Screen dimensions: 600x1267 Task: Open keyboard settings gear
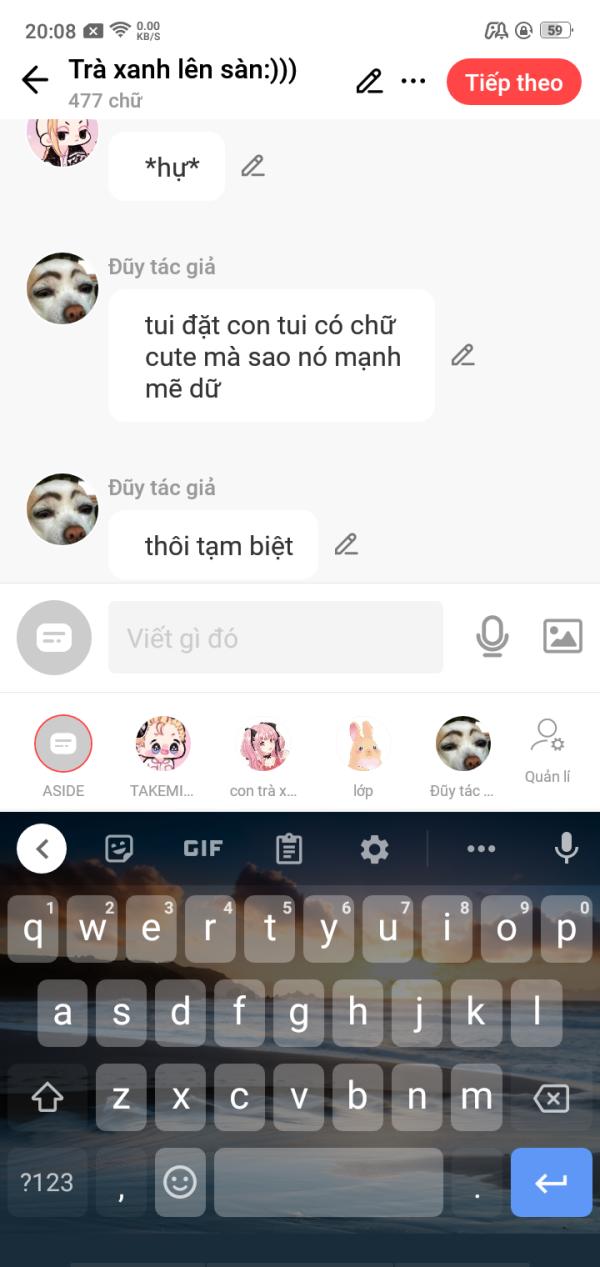tap(374, 849)
